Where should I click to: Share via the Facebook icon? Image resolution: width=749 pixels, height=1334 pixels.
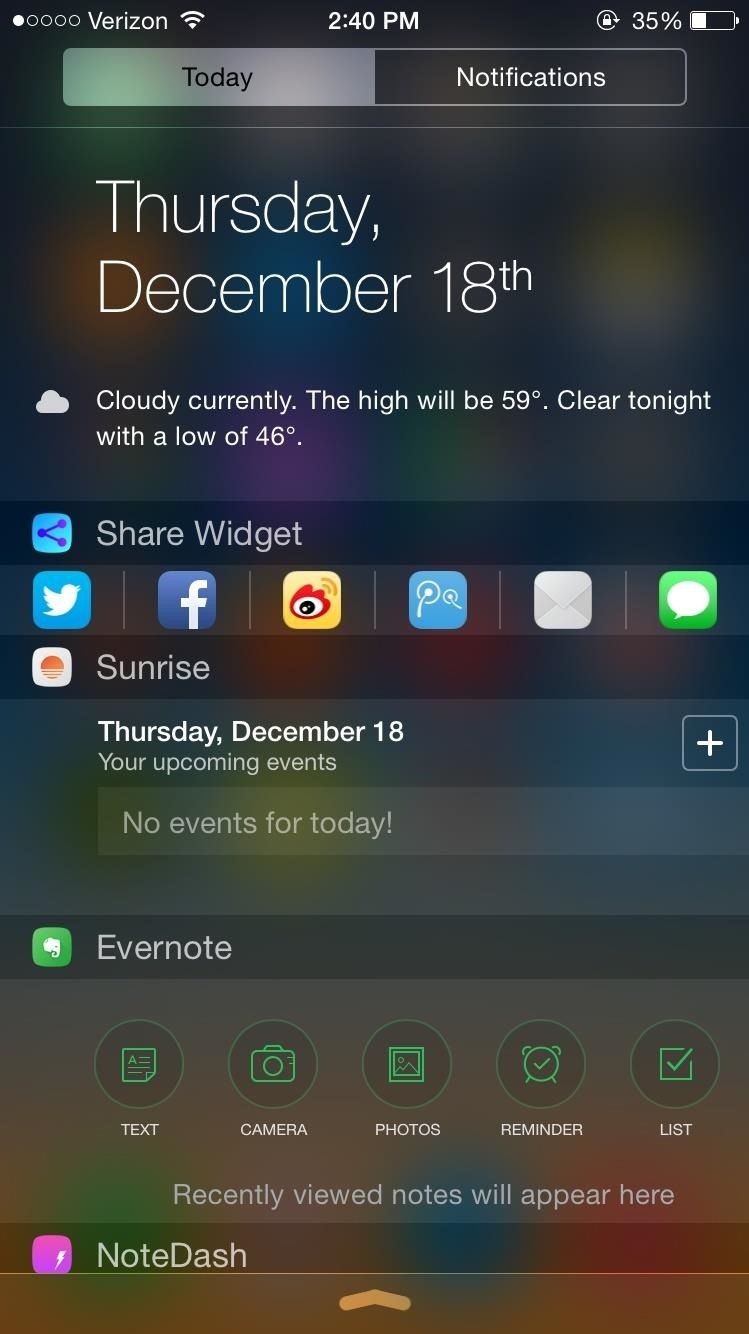tap(187, 600)
